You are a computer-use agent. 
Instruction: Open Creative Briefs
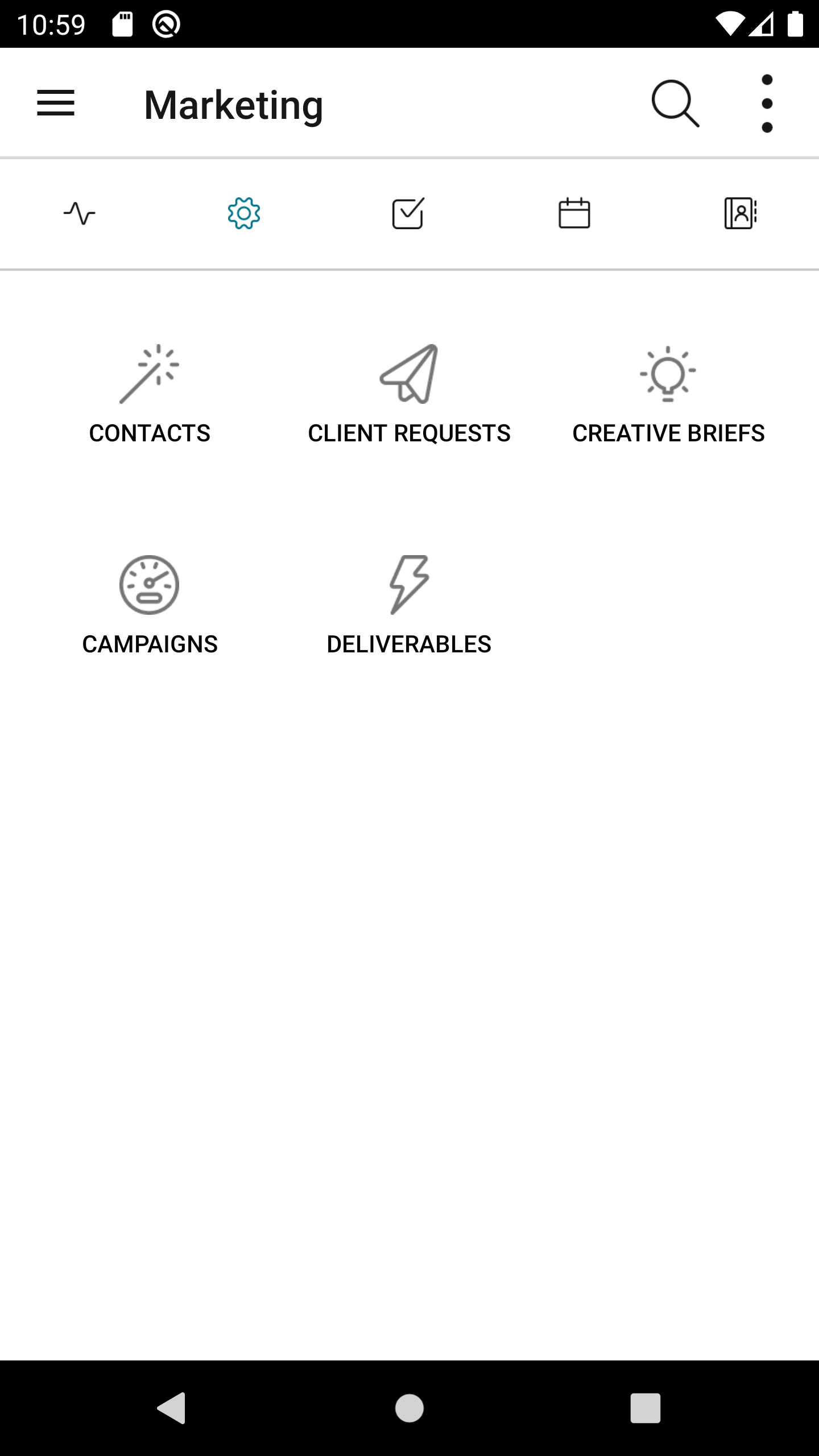pyautogui.click(x=668, y=394)
